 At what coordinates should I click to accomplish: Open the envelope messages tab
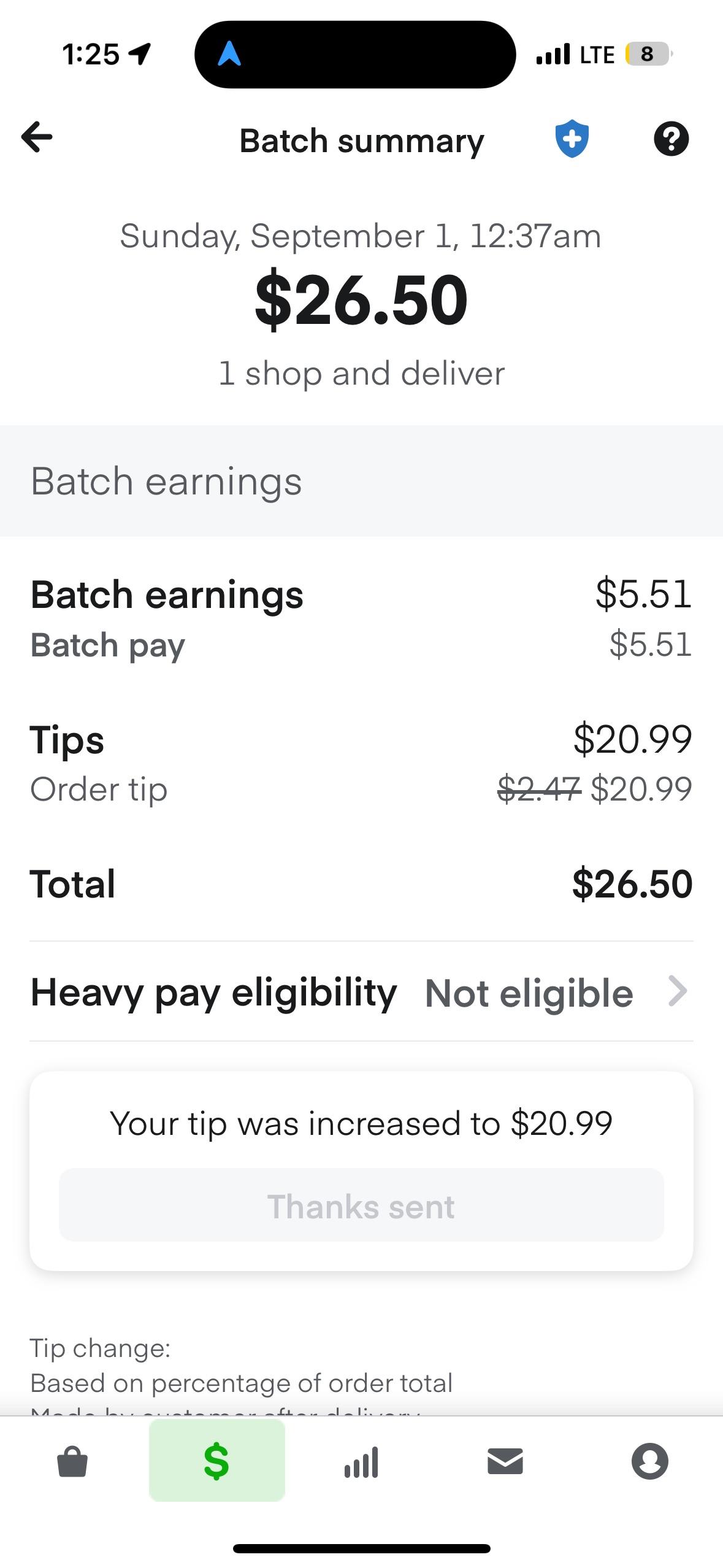pyautogui.click(x=505, y=1462)
